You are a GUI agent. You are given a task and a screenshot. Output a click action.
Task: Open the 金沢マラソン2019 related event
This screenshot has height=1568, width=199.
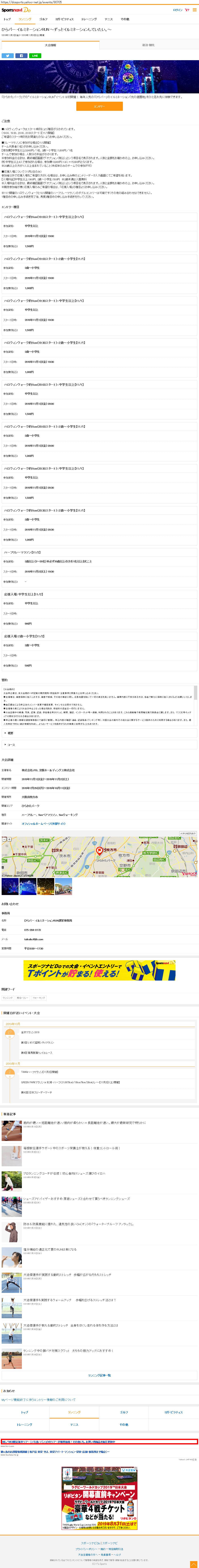coord(30,1032)
